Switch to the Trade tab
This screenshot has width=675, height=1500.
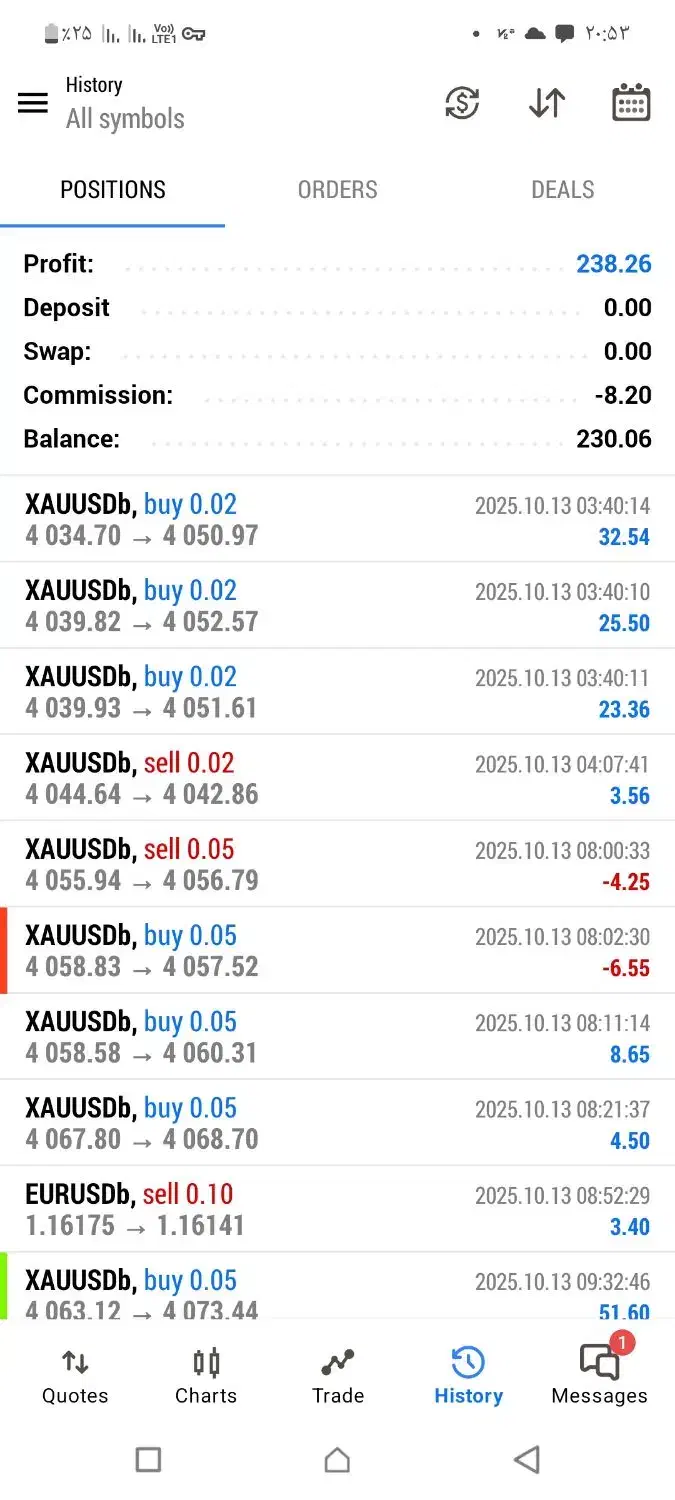[x=338, y=1377]
